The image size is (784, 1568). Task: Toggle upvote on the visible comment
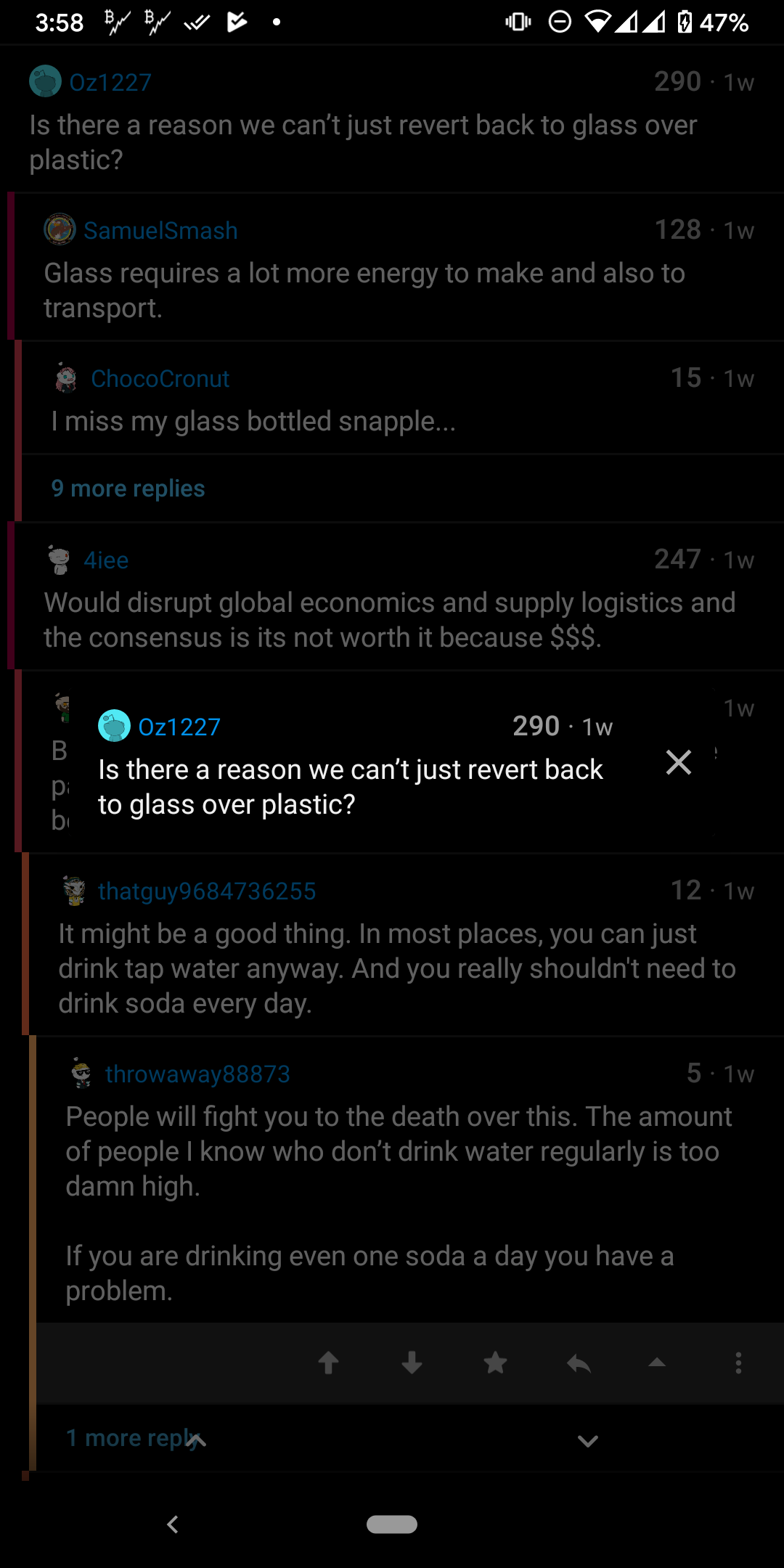330,1363
